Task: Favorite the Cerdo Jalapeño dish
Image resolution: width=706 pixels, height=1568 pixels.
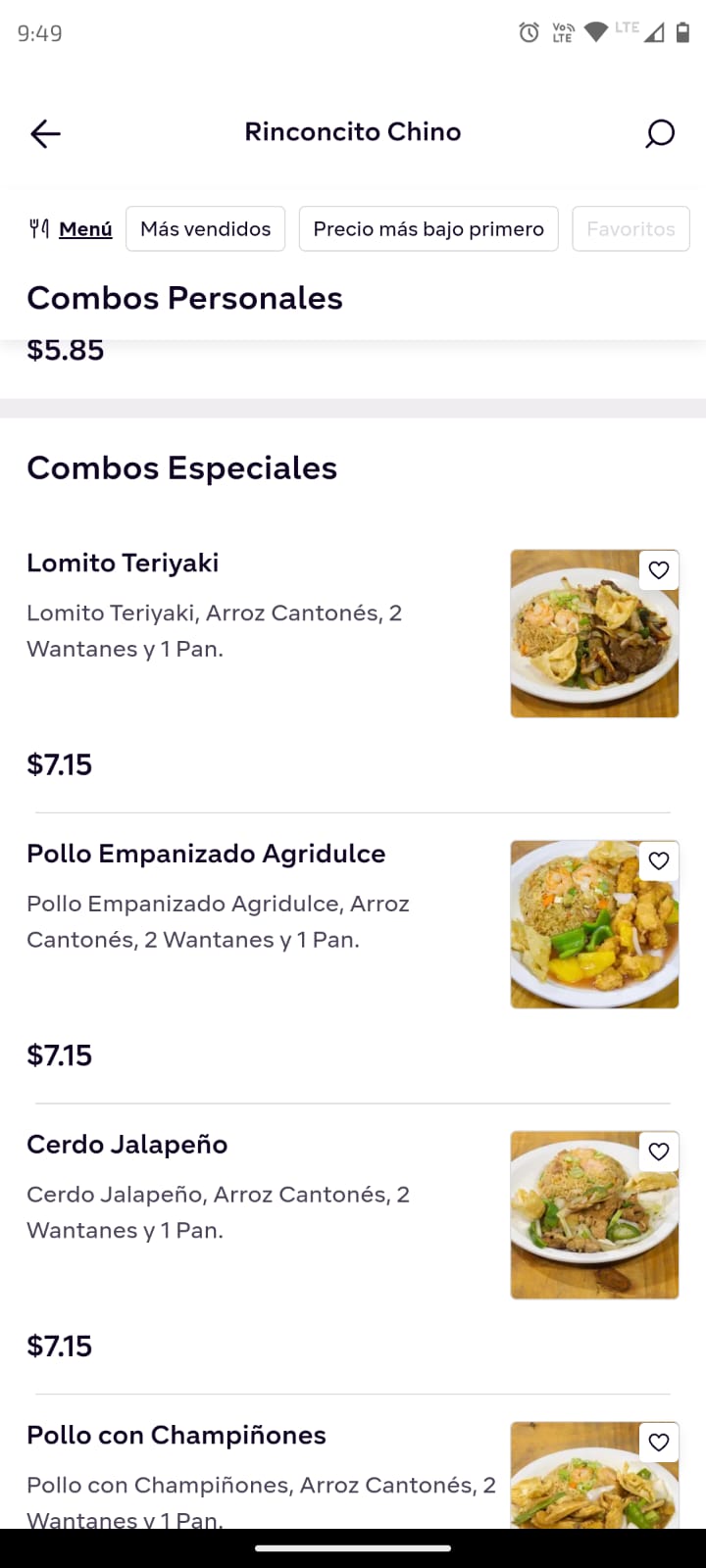Action: click(x=658, y=1151)
